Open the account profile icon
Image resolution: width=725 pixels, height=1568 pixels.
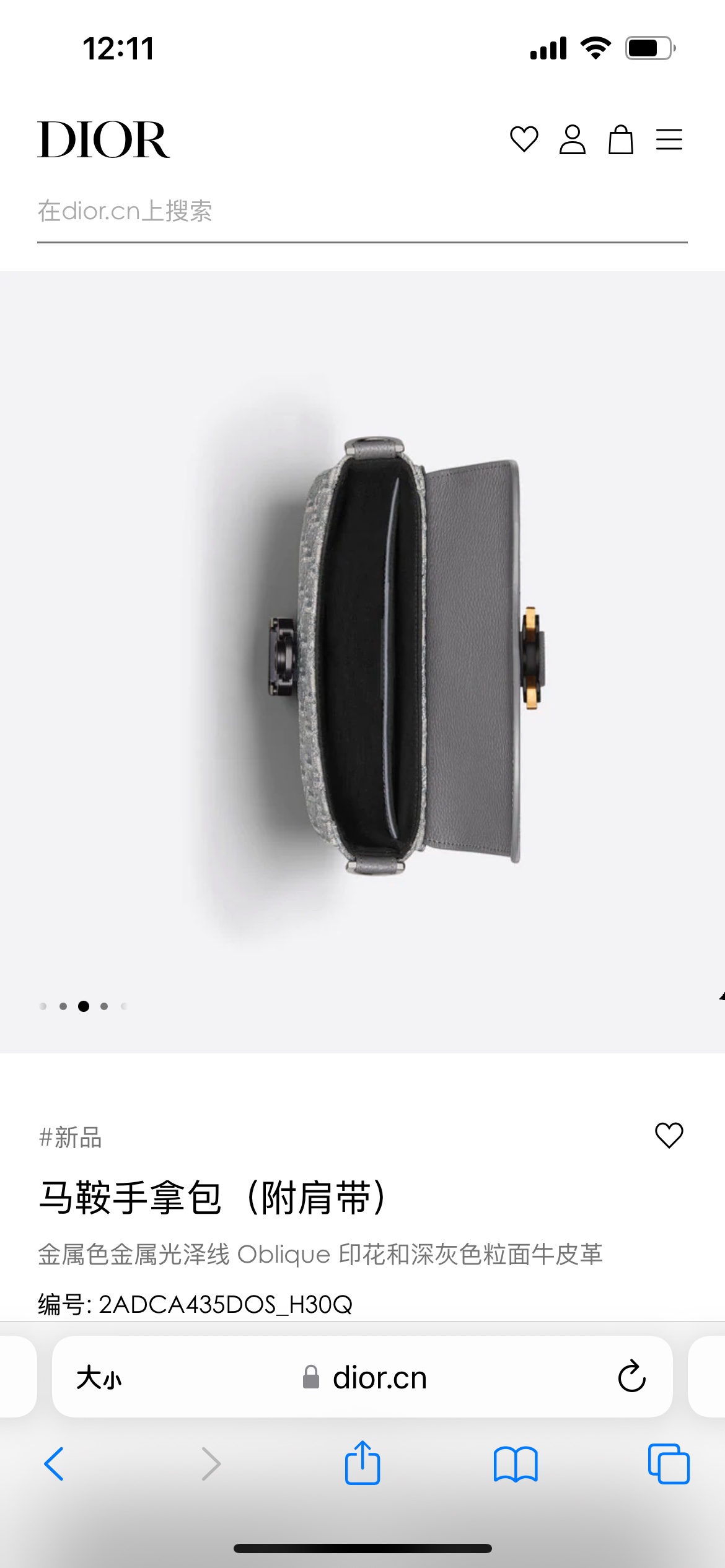[x=572, y=139]
